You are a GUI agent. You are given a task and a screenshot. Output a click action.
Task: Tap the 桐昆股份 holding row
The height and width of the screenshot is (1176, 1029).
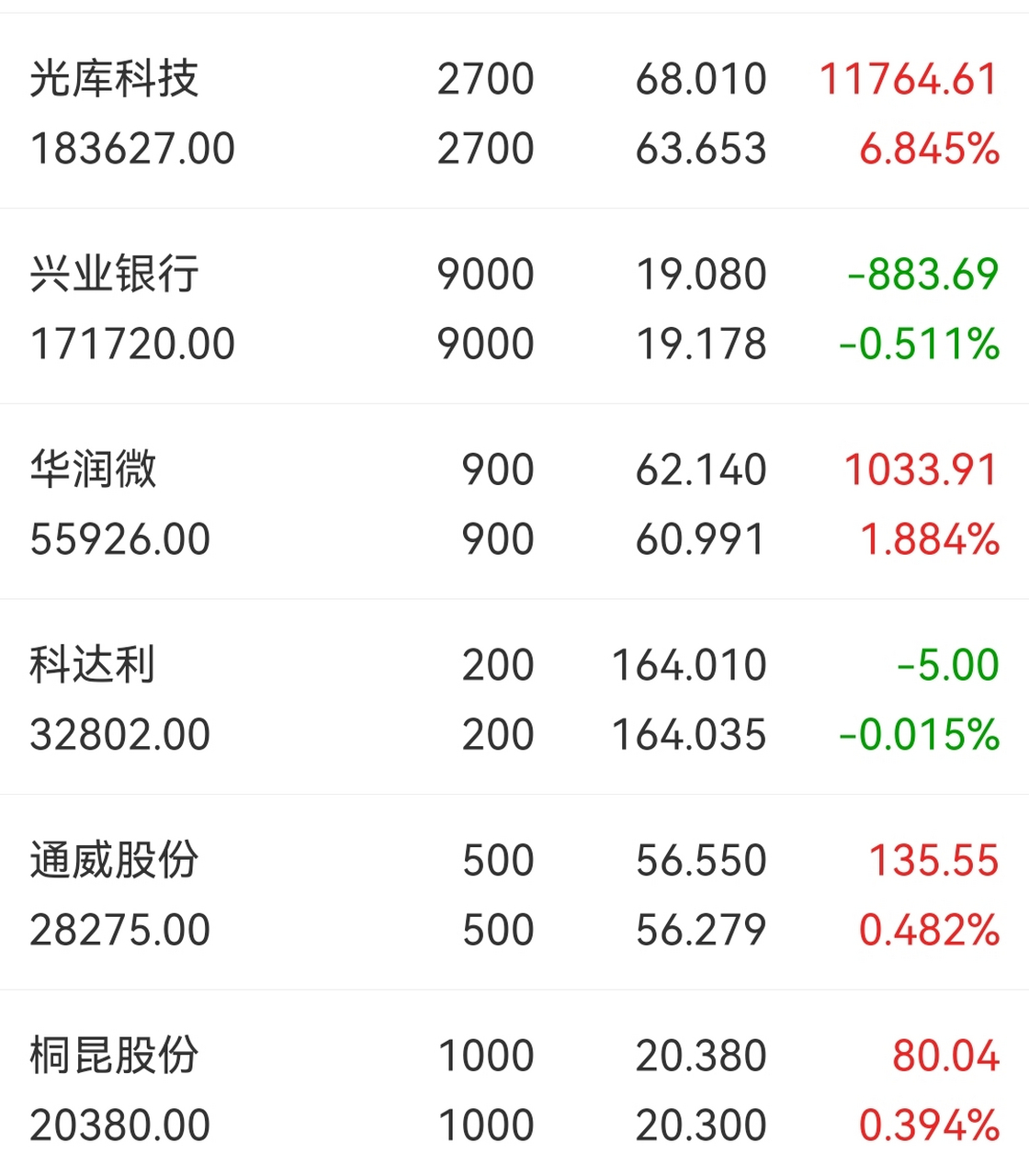[x=514, y=1089]
